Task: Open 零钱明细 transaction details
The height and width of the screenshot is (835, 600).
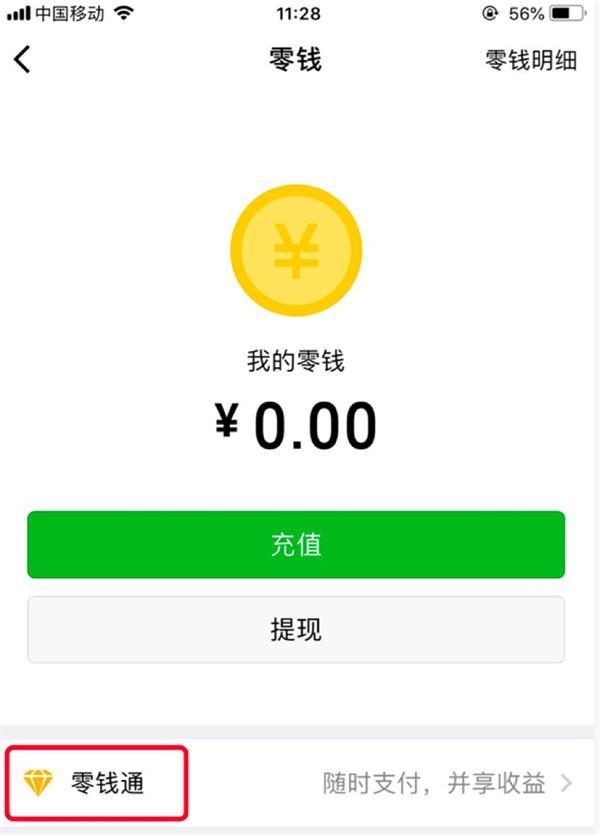Action: coord(531,60)
